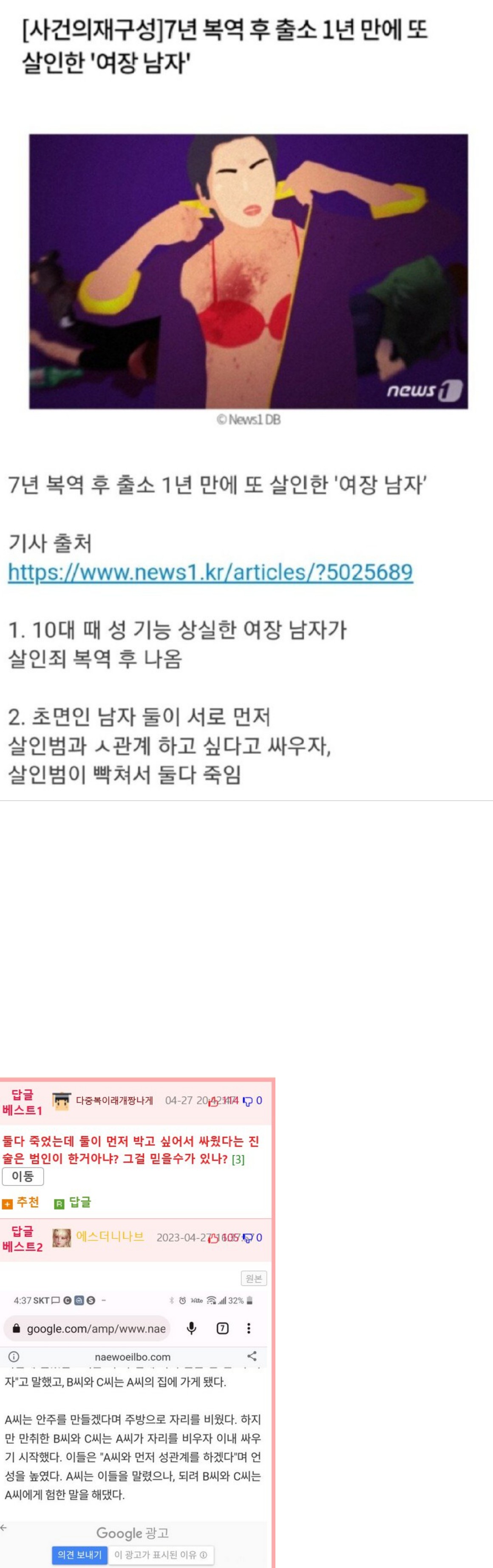Tap the 이동 button under best reply 1
Image resolution: width=493 pixels, height=1568 pixels.
click(x=23, y=1177)
